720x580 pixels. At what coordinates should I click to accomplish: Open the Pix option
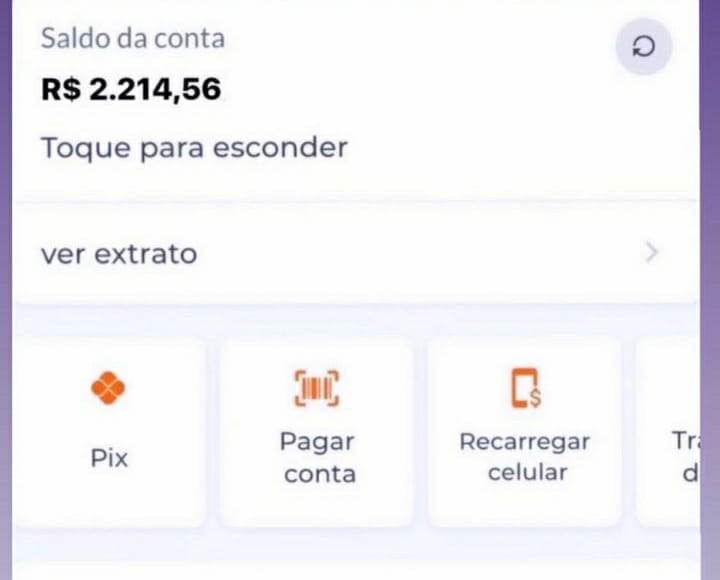pos(109,430)
